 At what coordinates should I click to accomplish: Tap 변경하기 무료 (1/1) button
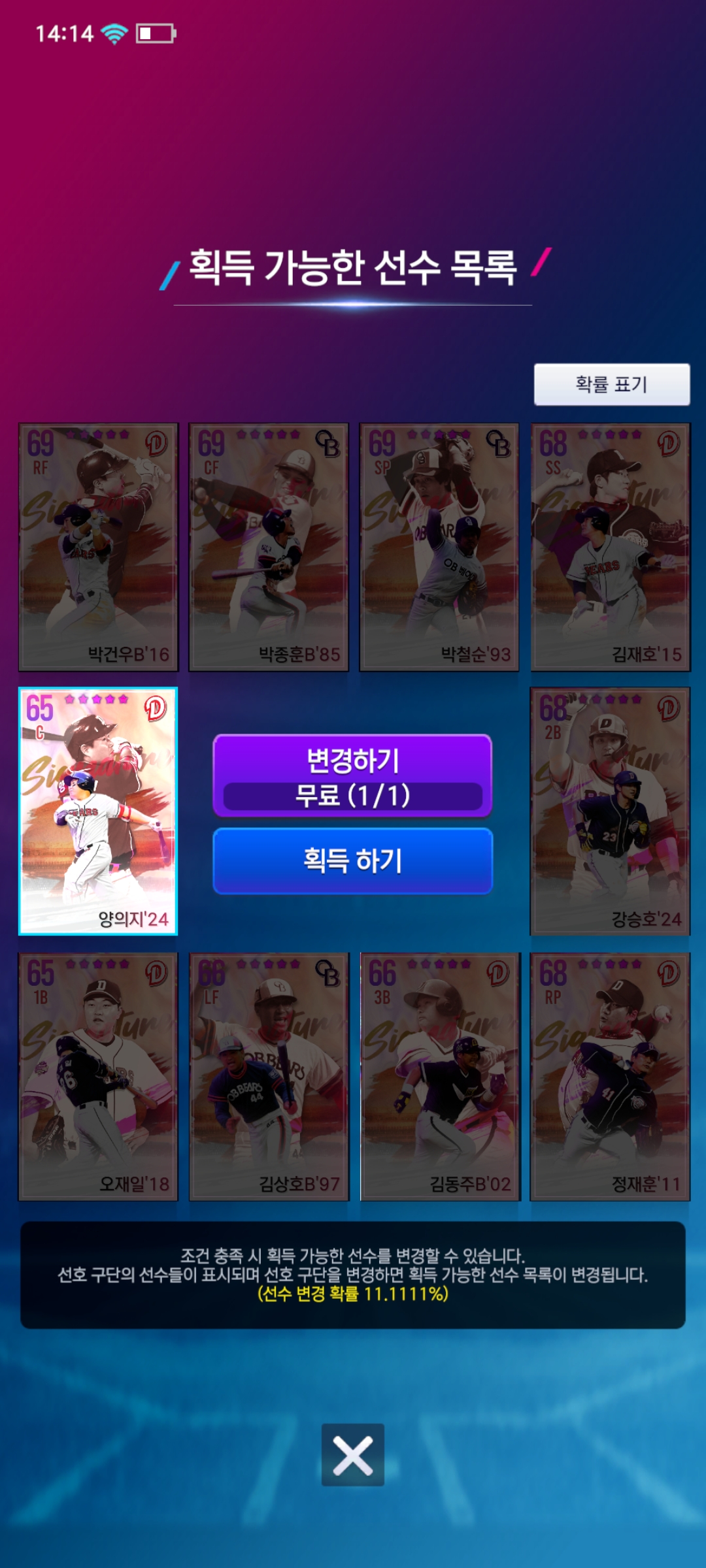(352, 776)
